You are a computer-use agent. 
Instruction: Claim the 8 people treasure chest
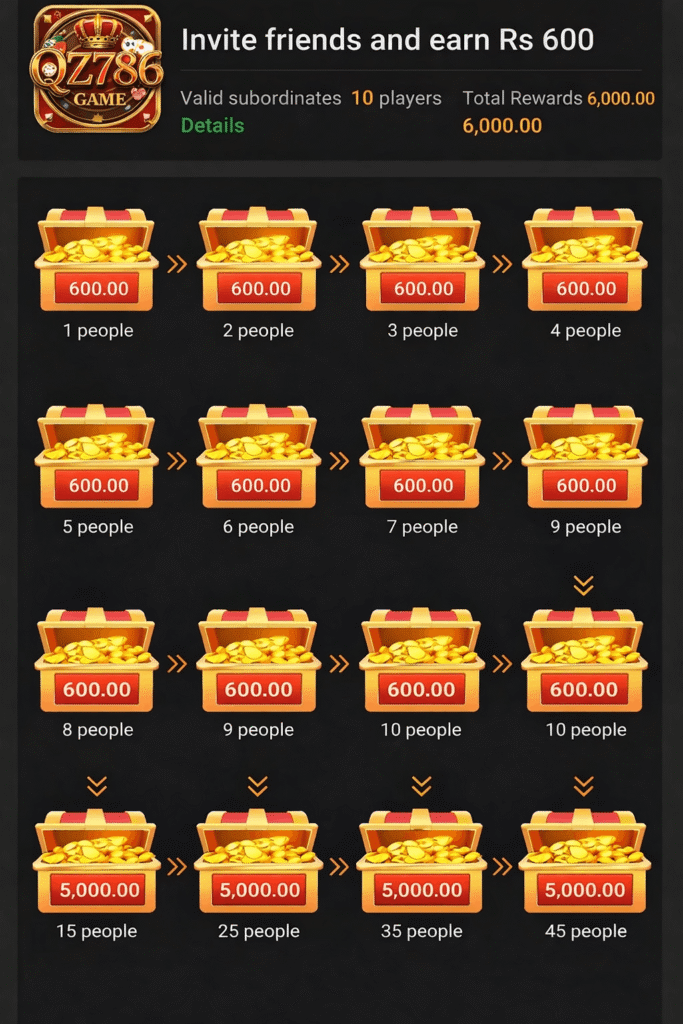[x=97, y=661]
